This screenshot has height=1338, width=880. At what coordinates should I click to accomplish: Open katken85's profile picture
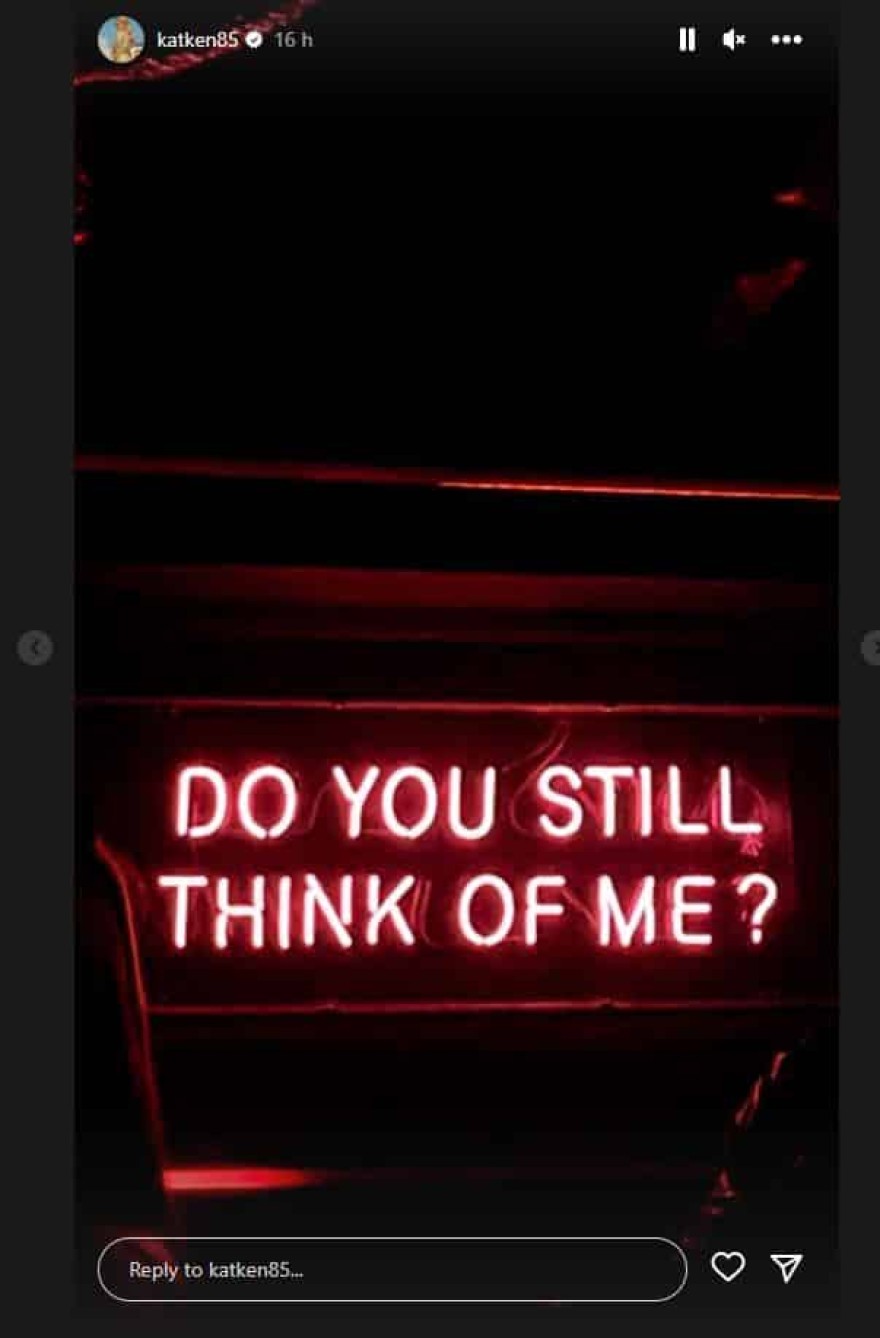pos(121,40)
